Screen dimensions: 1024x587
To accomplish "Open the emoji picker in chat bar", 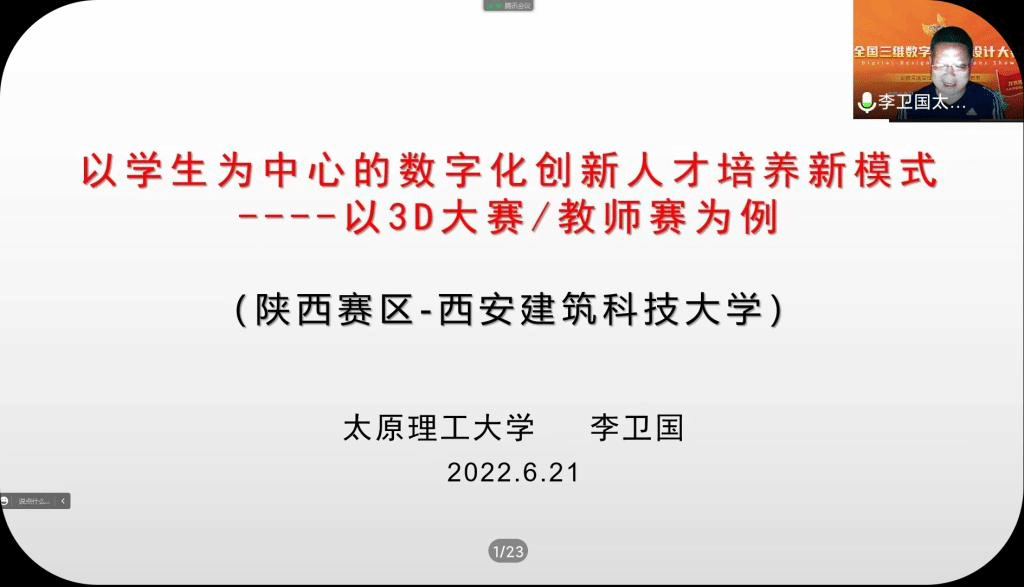I will (x=6, y=501).
